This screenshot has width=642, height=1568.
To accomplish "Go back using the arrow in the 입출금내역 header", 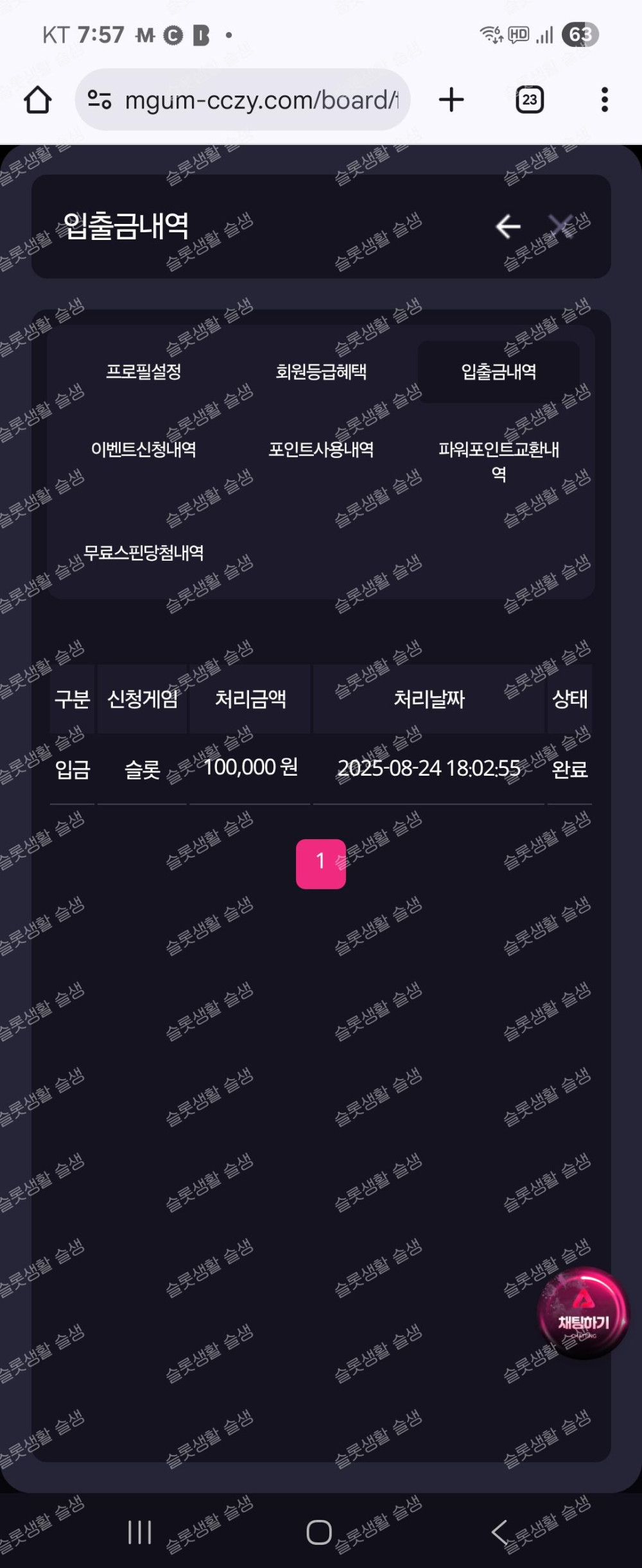I will click(508, 226).
